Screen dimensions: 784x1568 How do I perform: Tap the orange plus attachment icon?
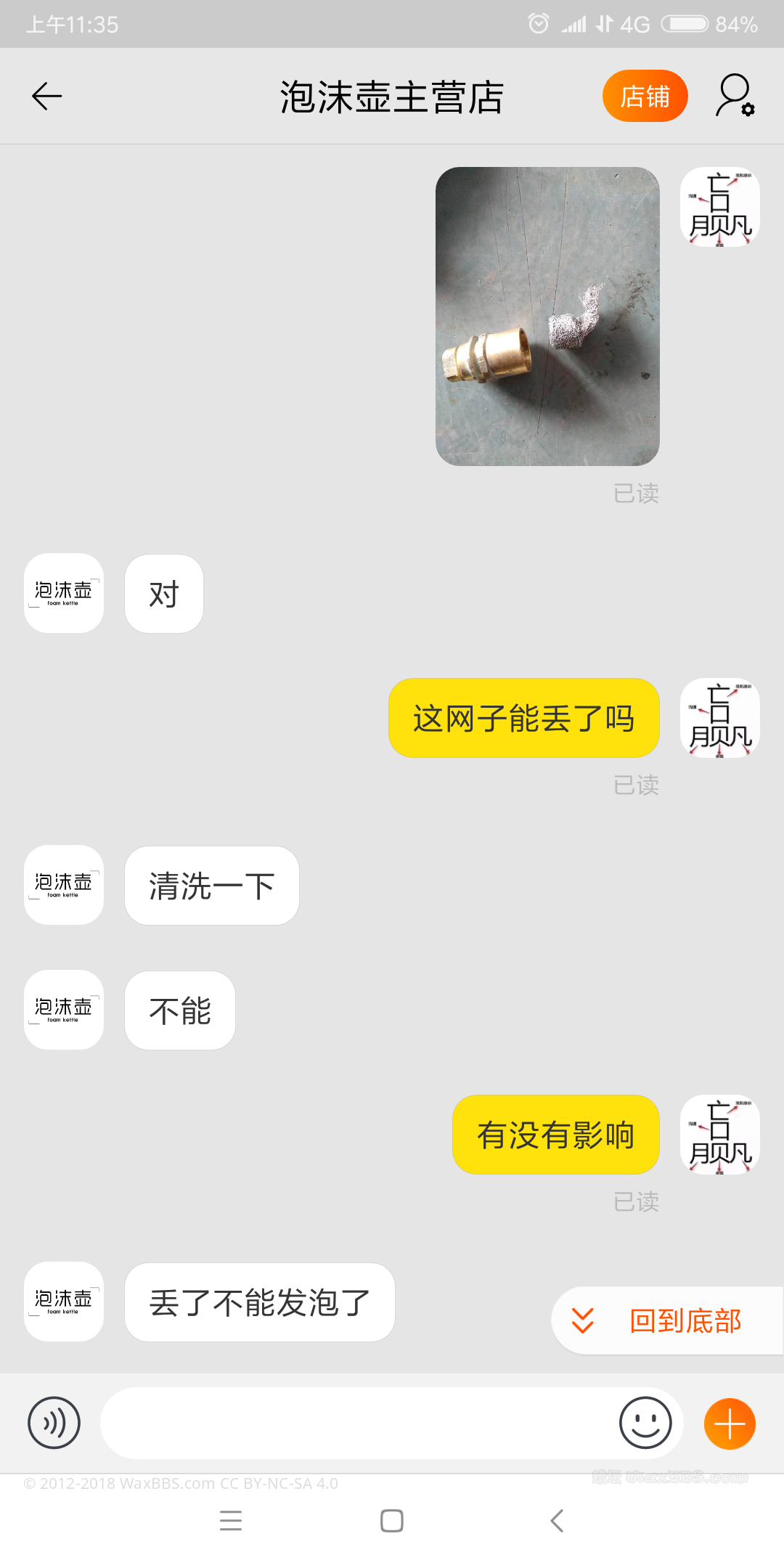(x=730, y=1424)
